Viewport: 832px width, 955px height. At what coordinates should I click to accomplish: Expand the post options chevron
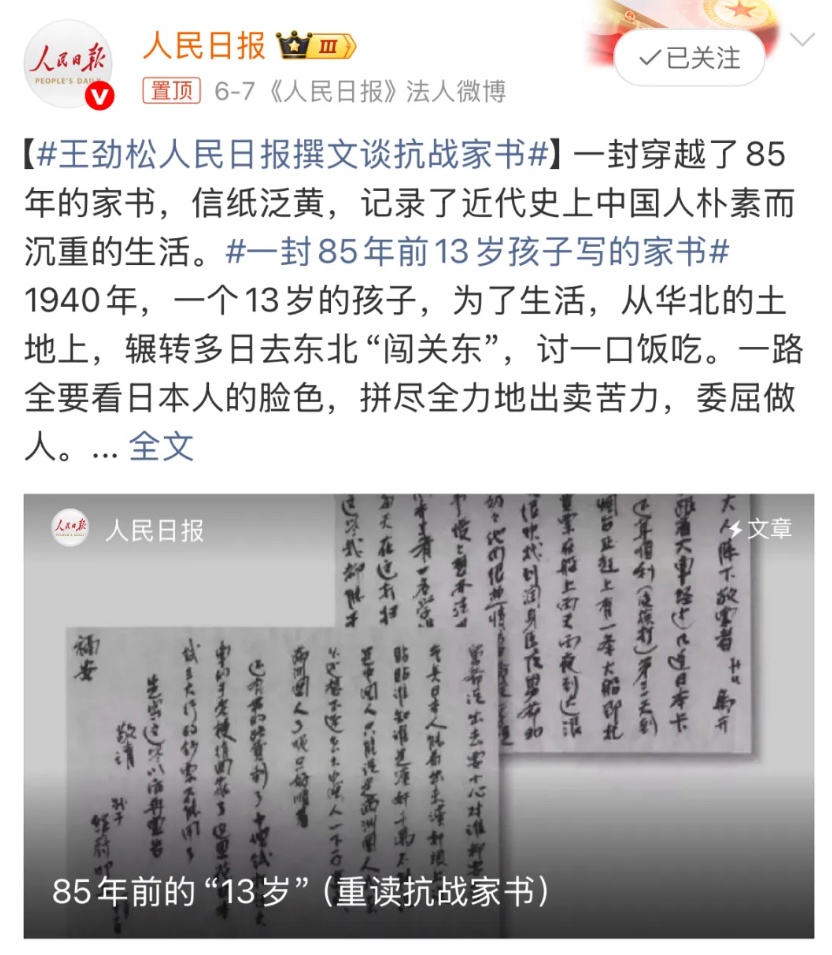tap(802, 40)
